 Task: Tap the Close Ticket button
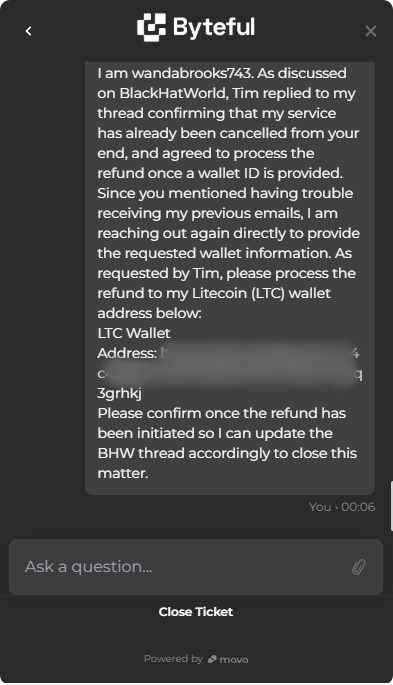click(x=196, y=612)
